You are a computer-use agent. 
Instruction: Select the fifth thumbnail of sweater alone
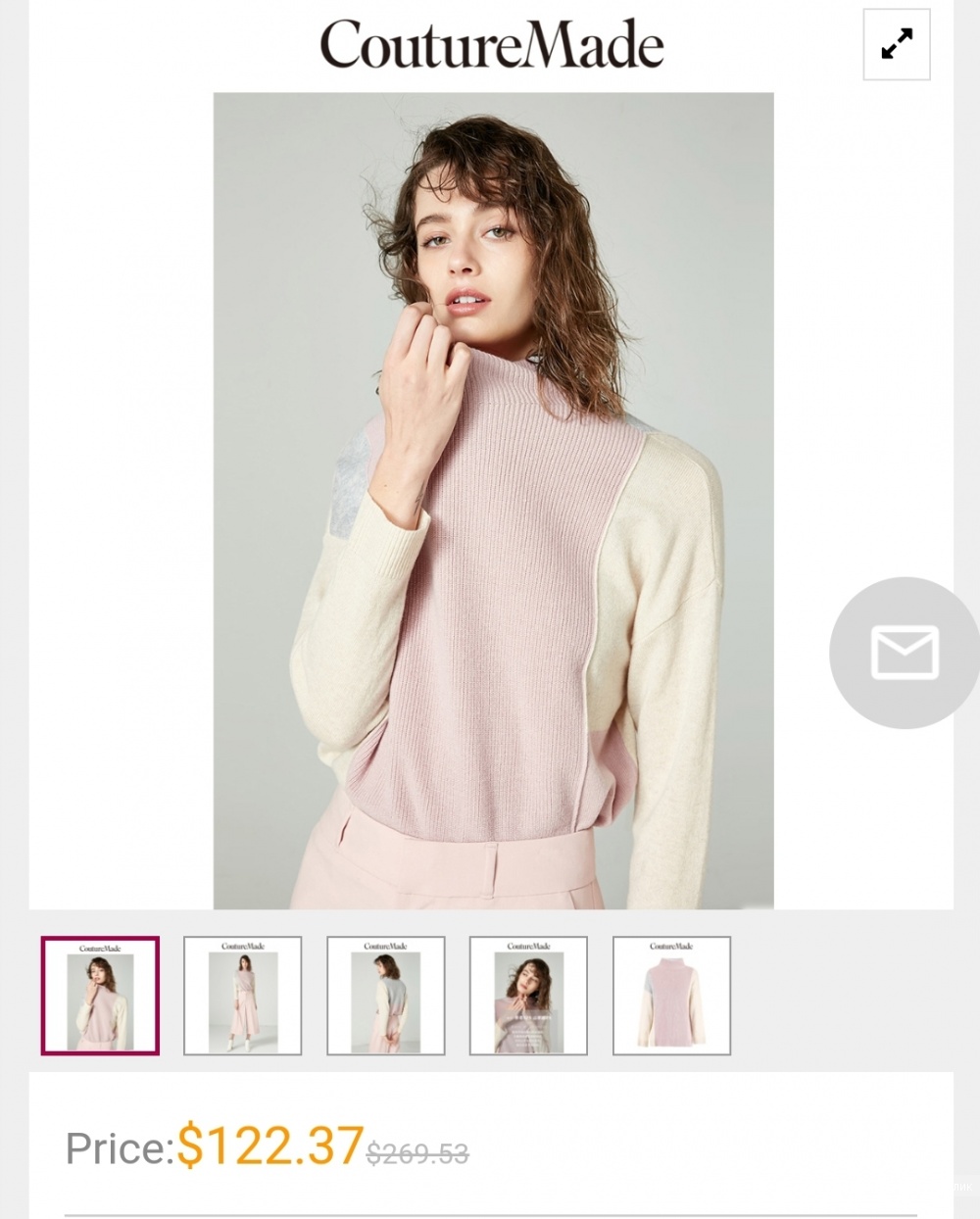pyautogui.click(x=671, y=996)
